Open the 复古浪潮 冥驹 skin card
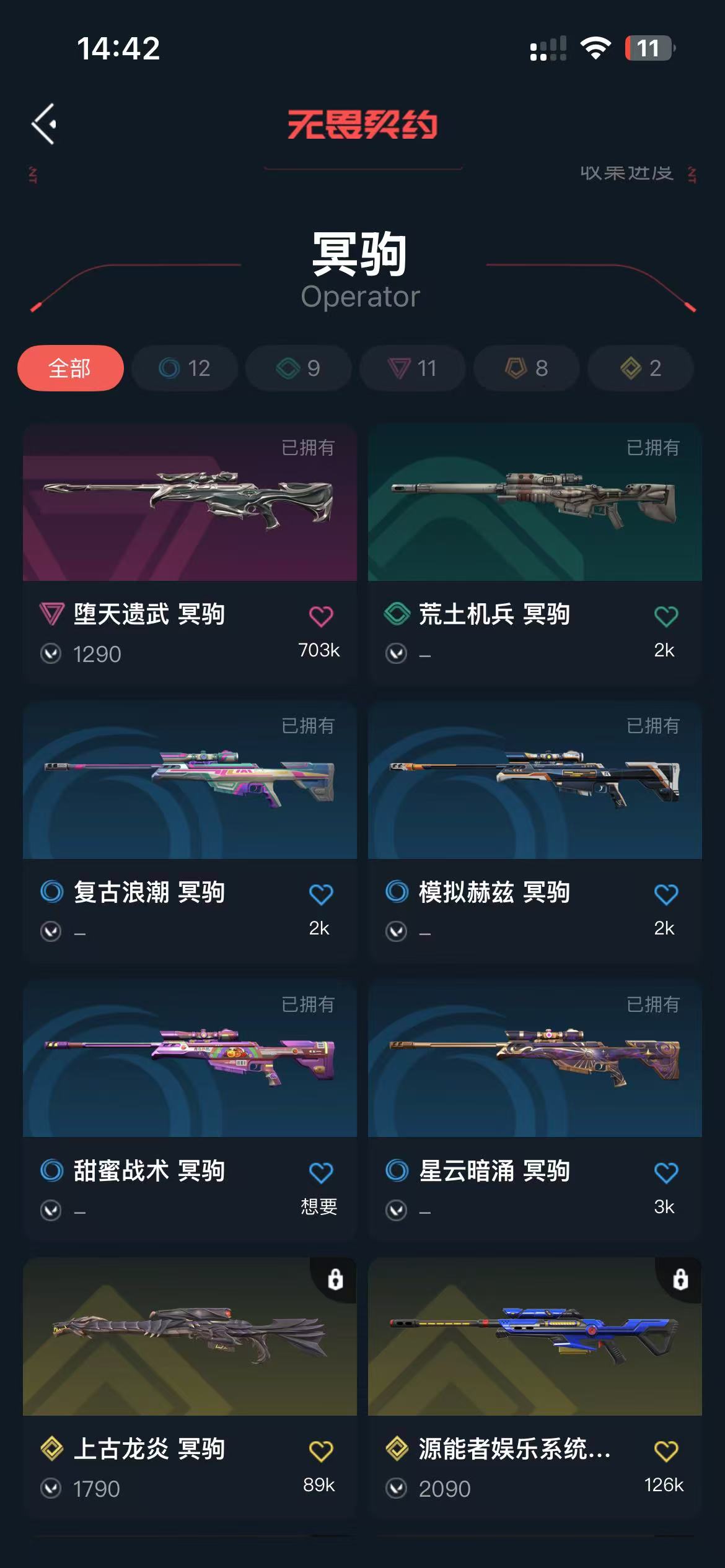The height and width of the screenshot is (1568, 725). [190, 780]
